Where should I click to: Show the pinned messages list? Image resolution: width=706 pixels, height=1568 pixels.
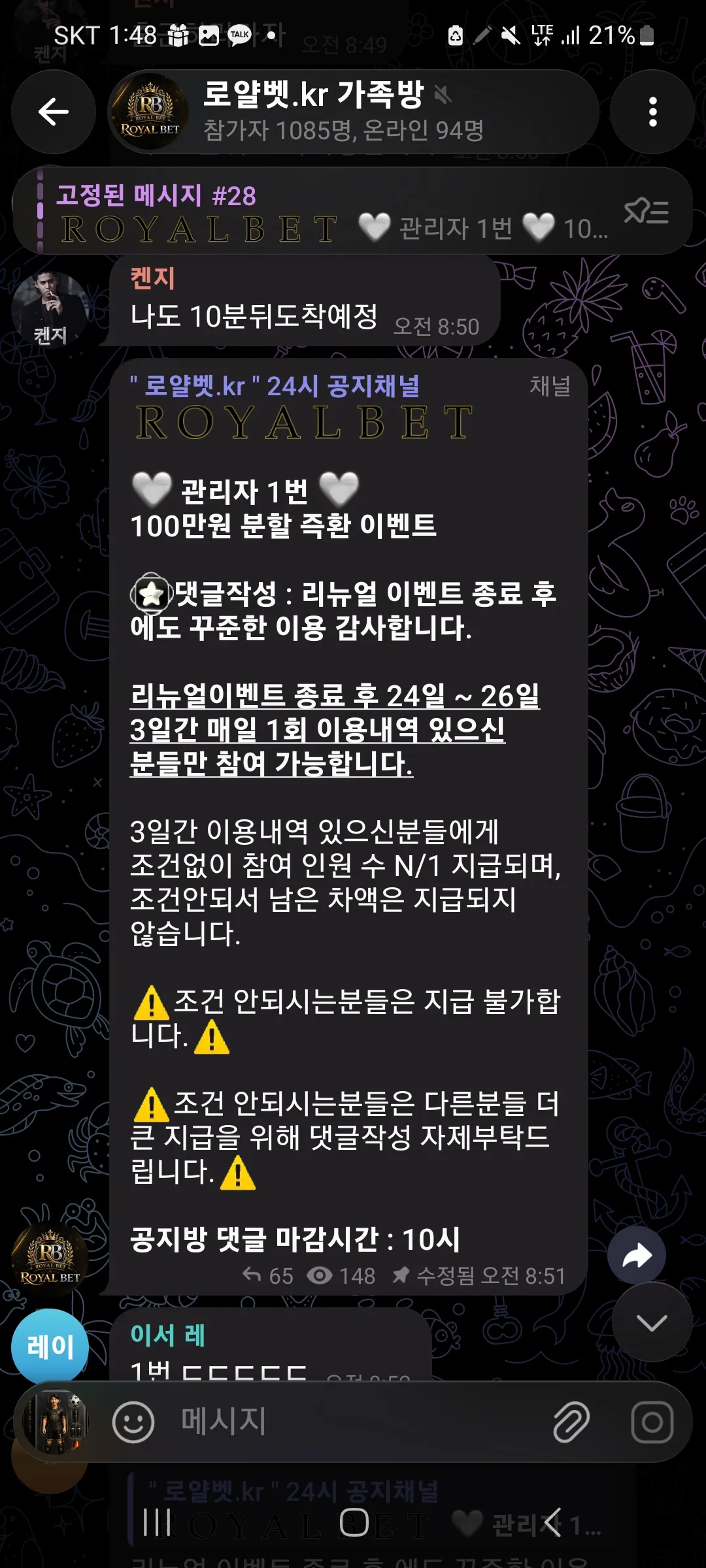pyautogui.click(x=647, y=212)
